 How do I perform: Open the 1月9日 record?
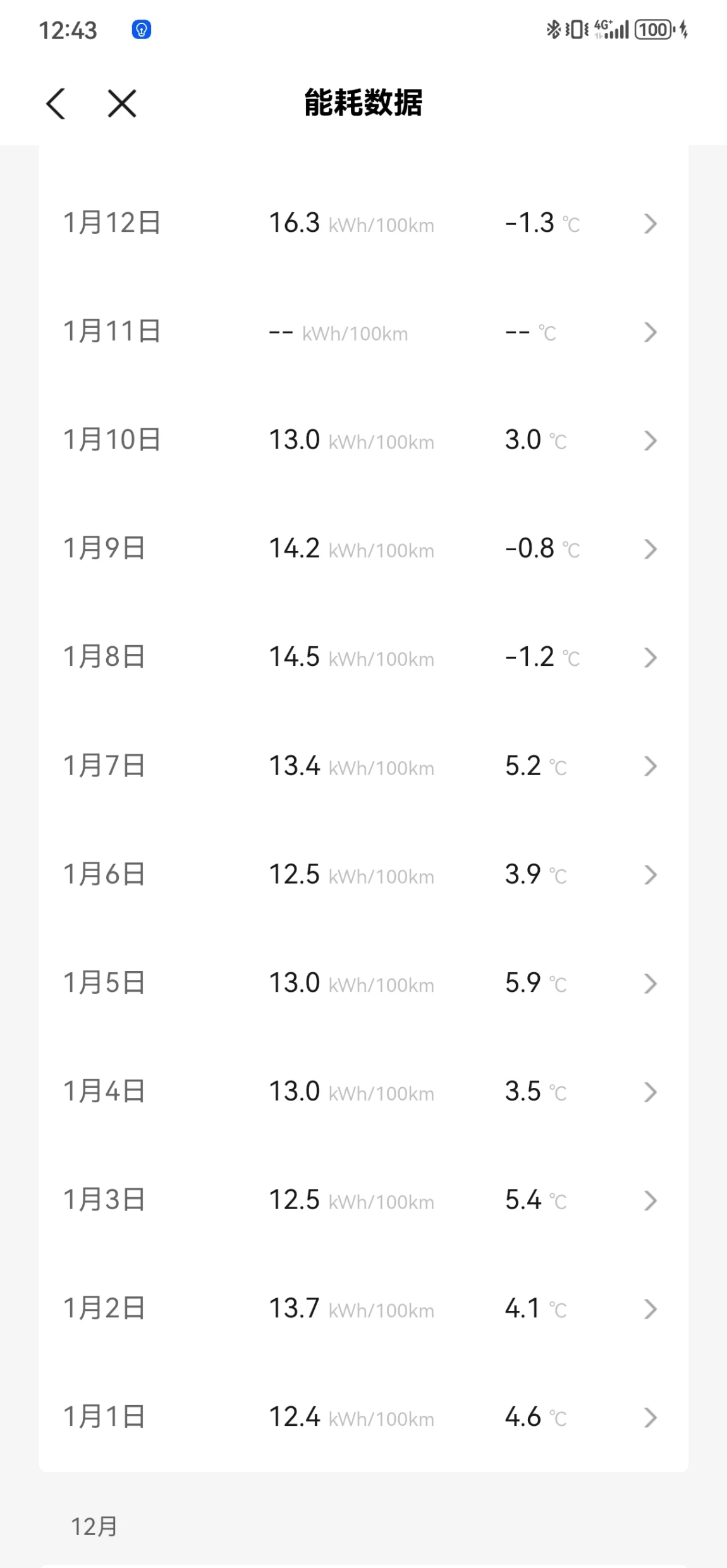click(x=363, y=549)
